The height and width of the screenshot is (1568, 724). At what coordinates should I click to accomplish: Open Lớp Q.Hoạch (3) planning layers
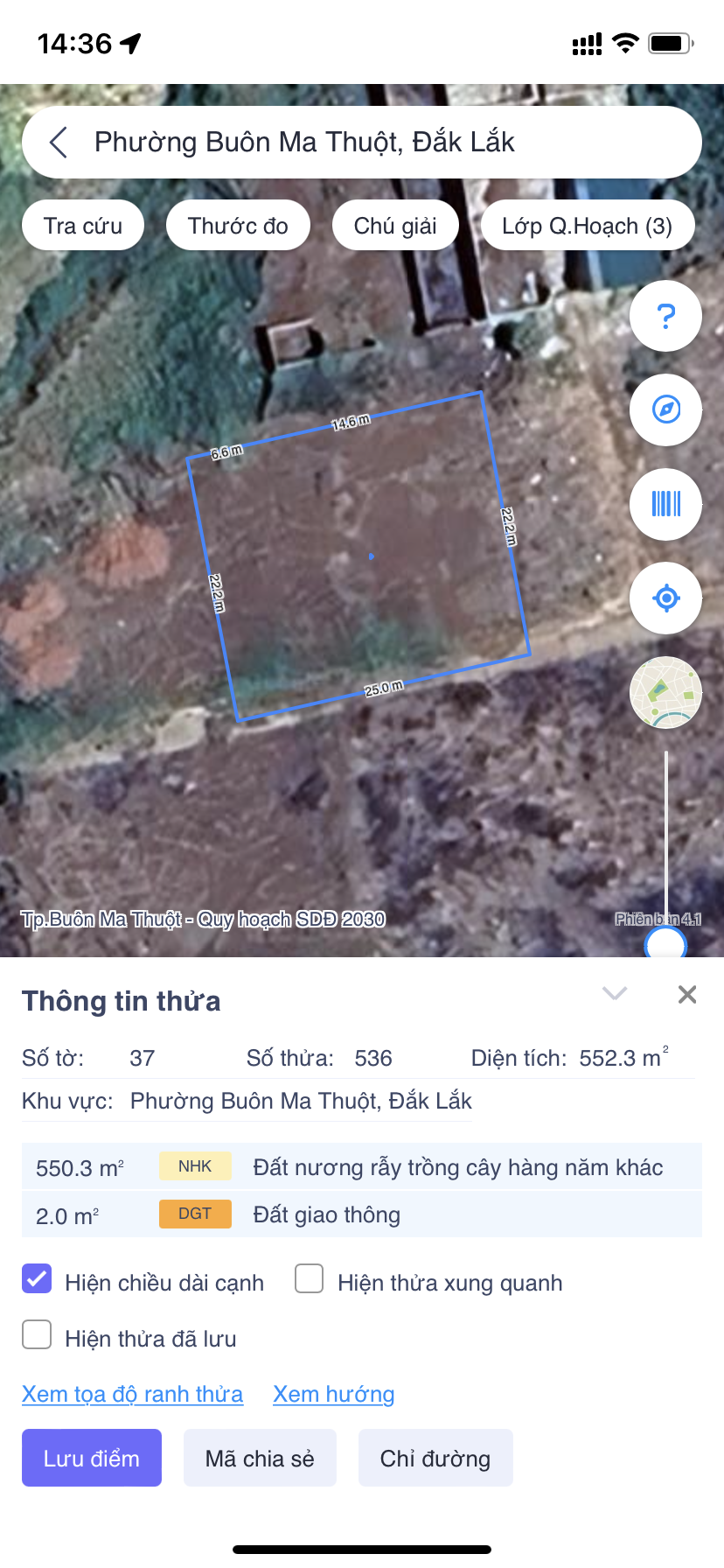tap(587, 226)
